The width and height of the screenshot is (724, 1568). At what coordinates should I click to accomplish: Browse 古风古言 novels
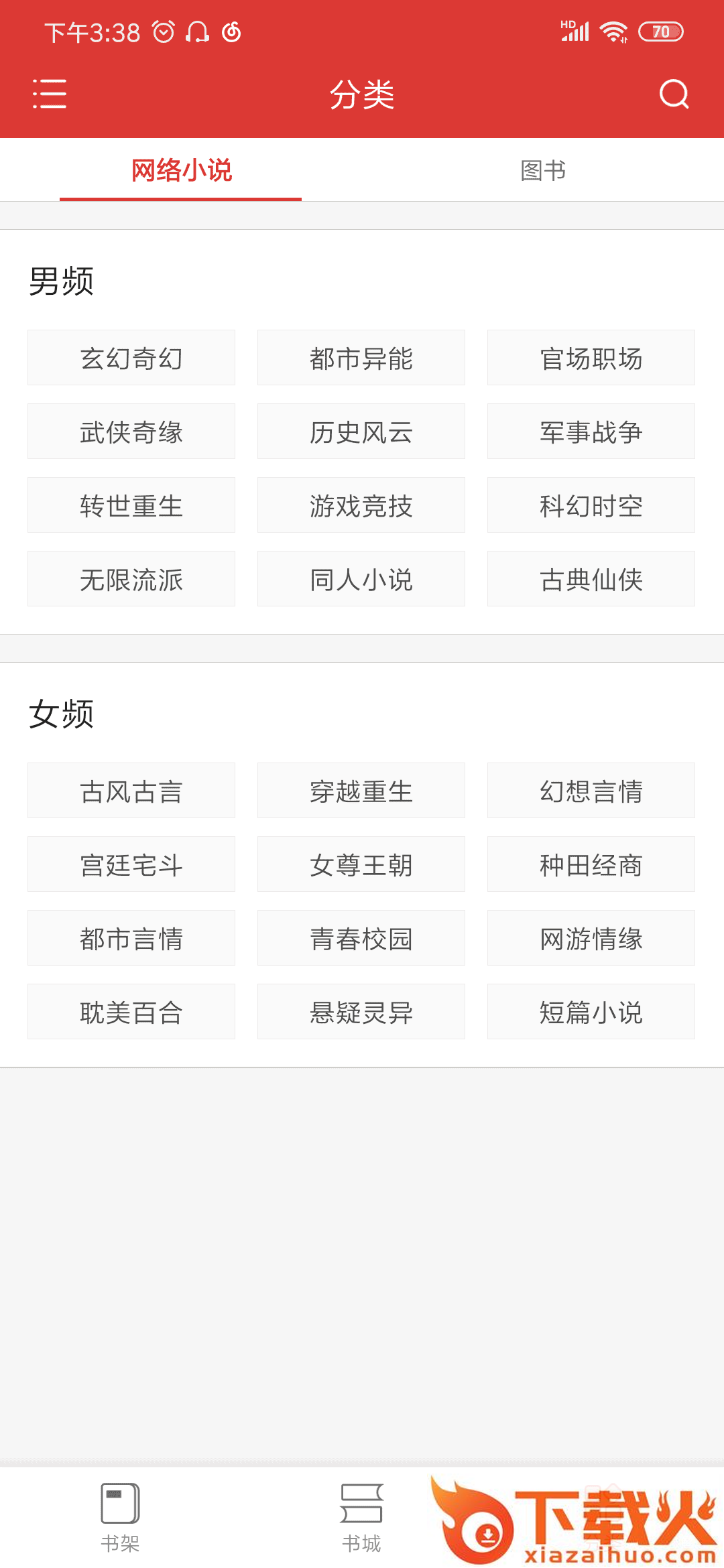point(131,791)
